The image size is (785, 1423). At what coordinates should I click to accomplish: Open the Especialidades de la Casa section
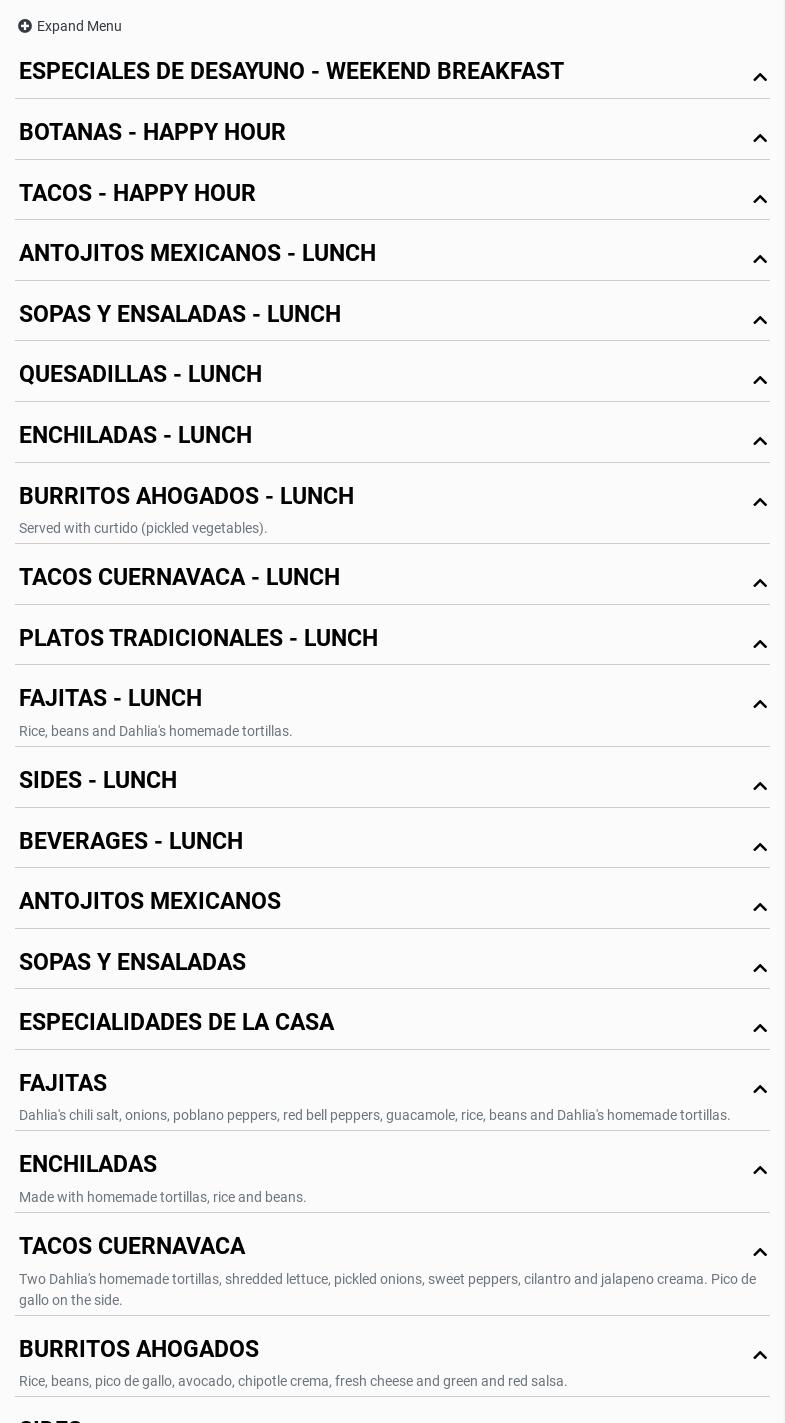(176, 1023)
